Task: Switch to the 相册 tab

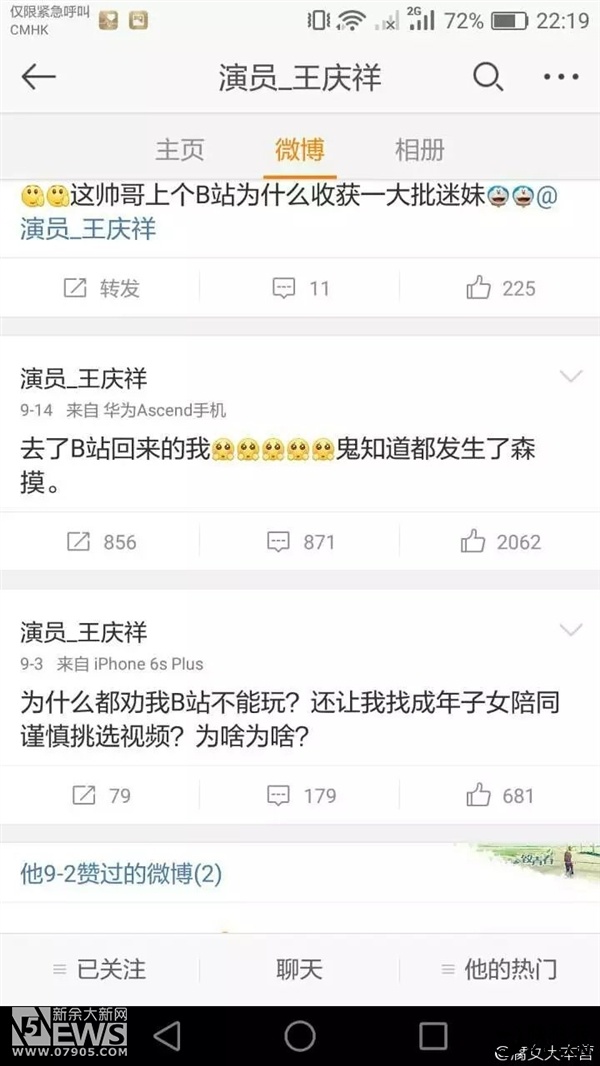Action: tap(419, 150)
